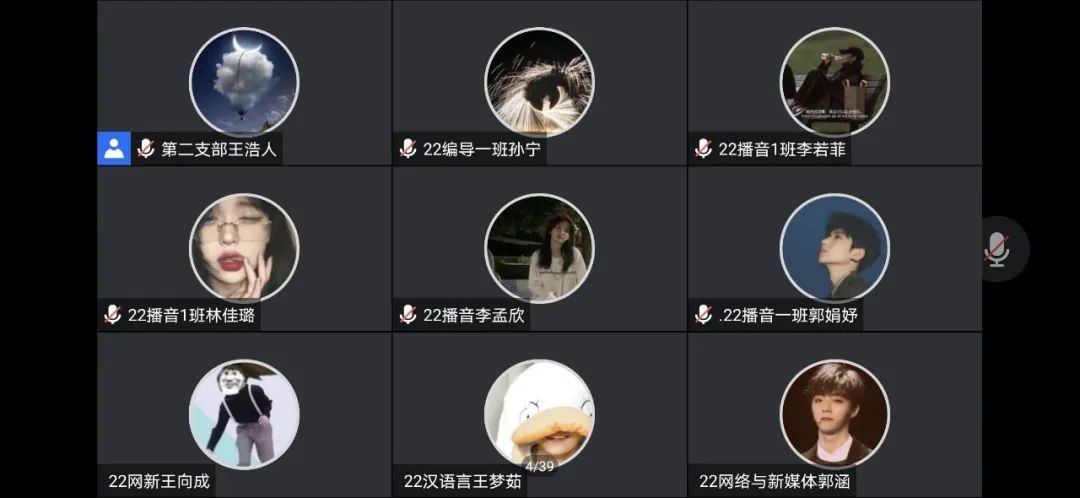Open participant tile 第二支部王浩人
1080x498 pixels.
coord(244,82)
